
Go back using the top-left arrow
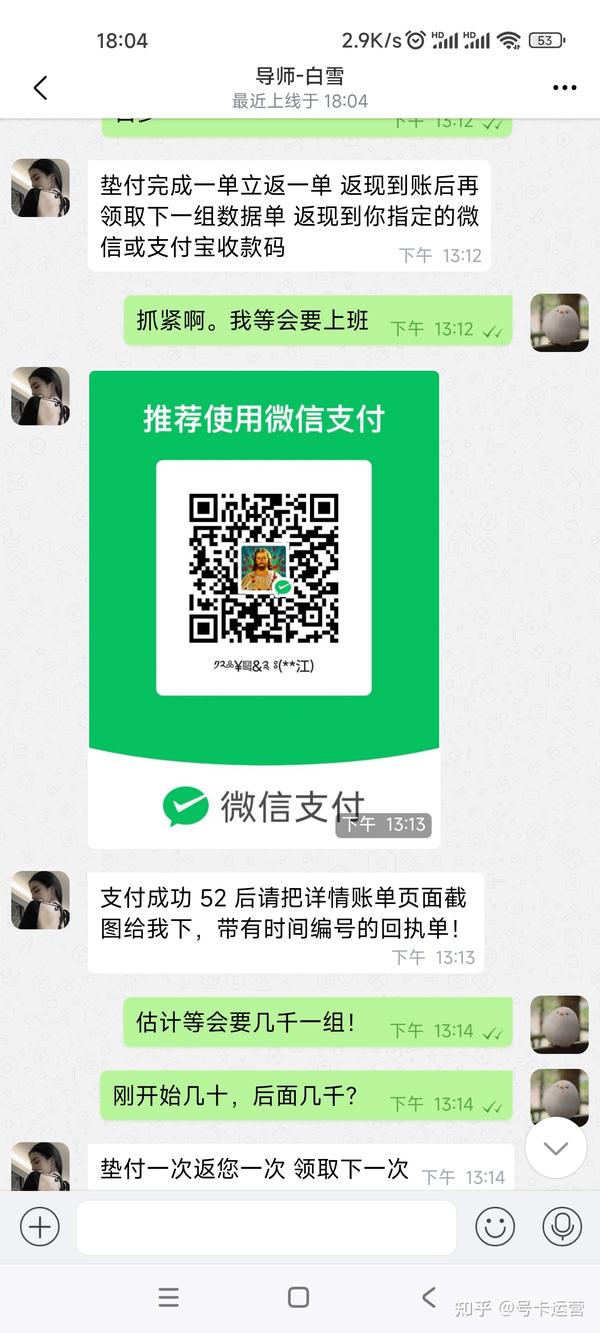click(x=40, y=88)
